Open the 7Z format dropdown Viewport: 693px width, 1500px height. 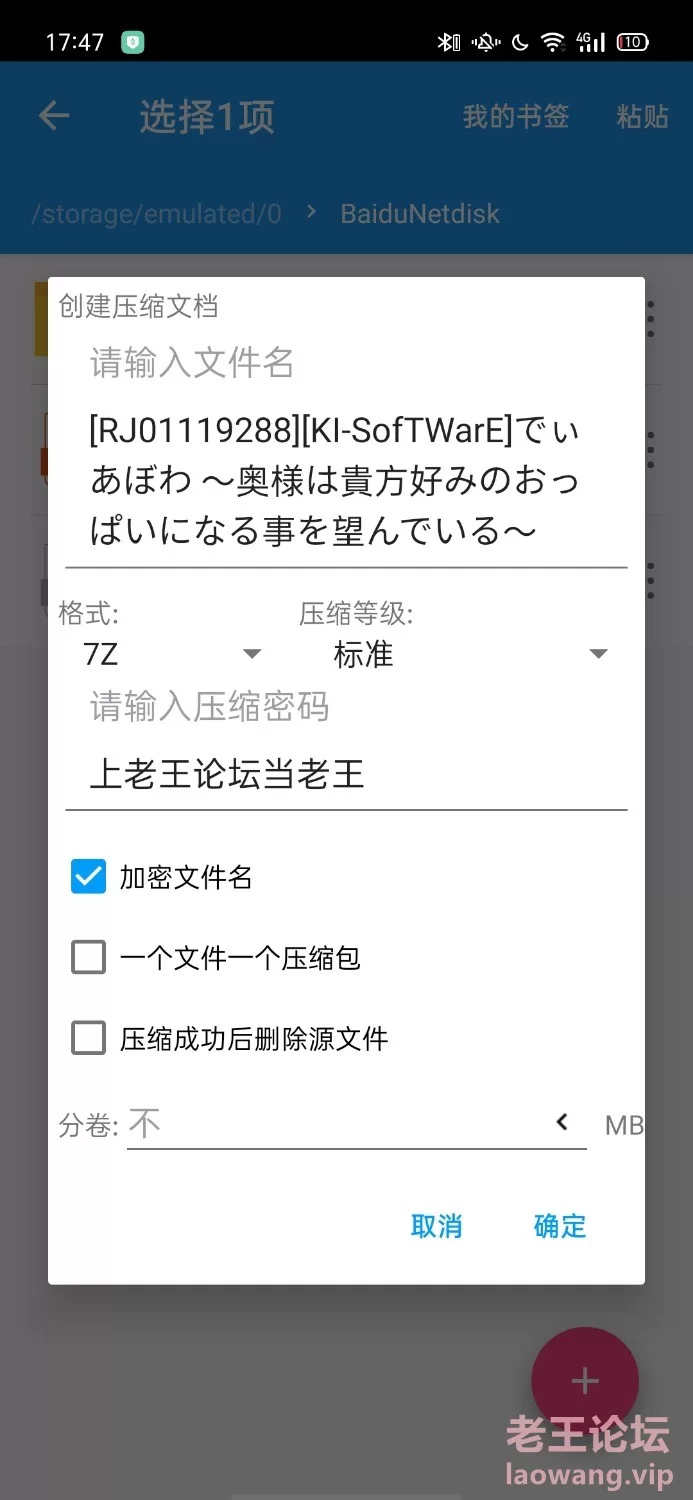[170, 654]
